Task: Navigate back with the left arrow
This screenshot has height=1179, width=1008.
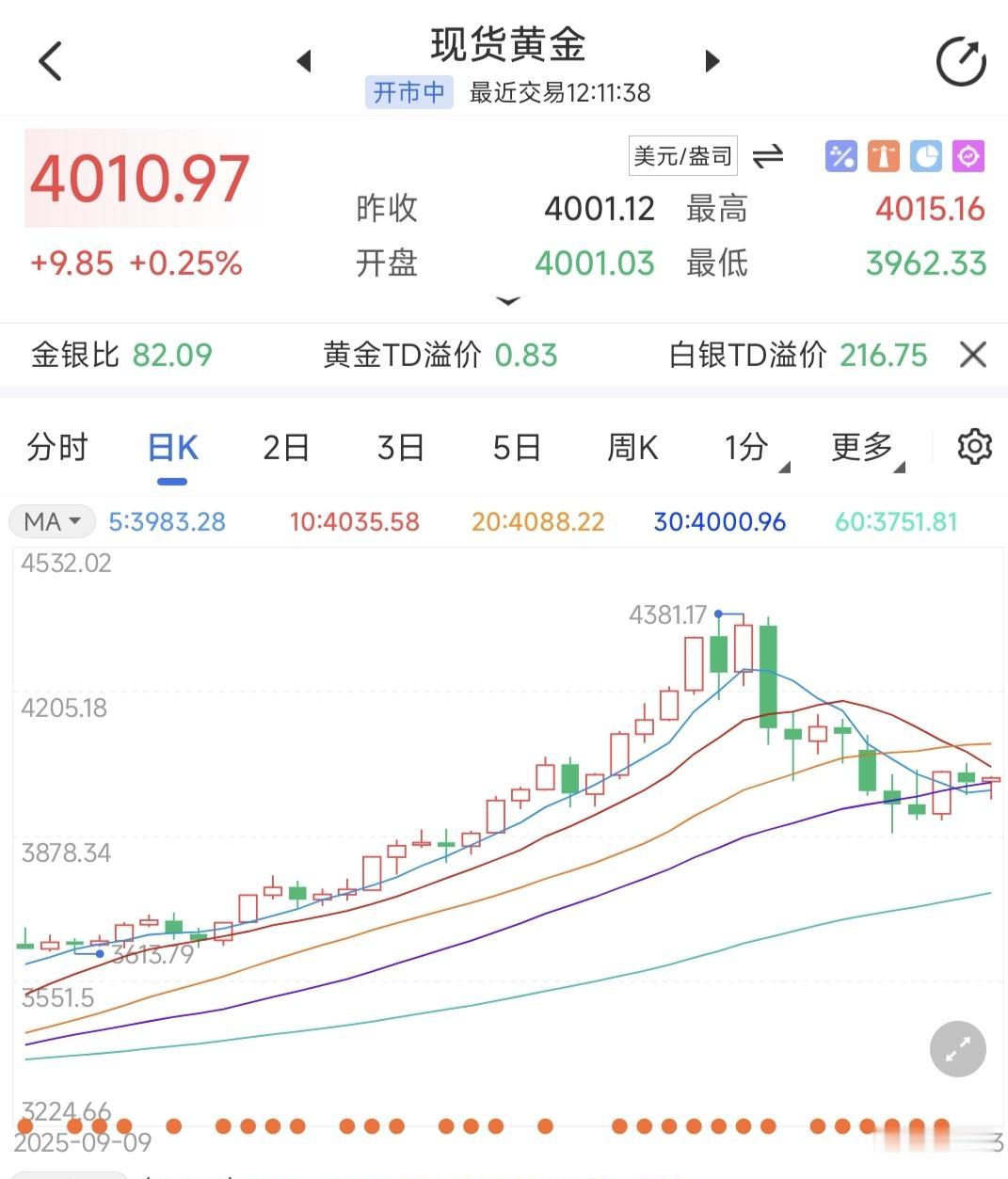Action: tap(48, 59)
